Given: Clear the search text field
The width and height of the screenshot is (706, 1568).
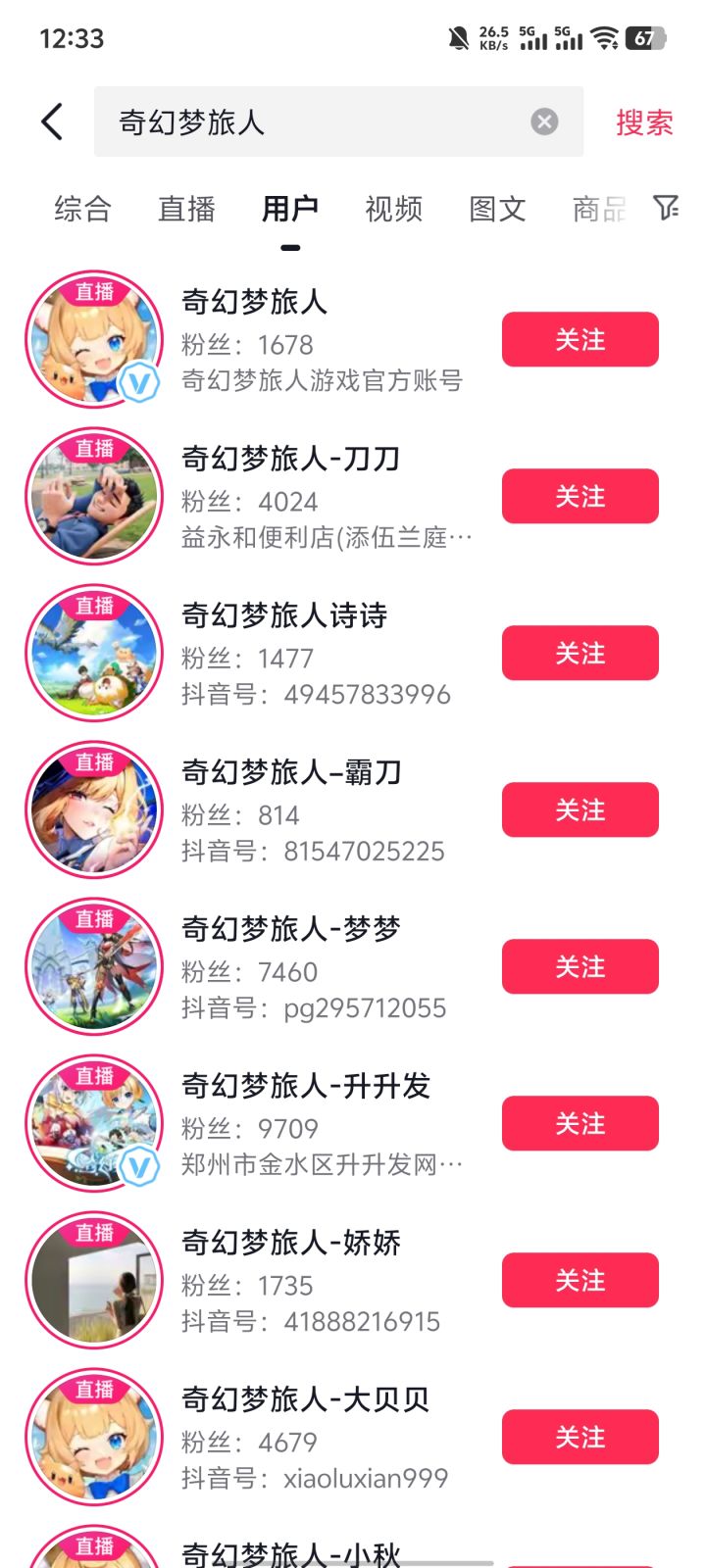Looking at the screenshot, I should coord(544,122).
